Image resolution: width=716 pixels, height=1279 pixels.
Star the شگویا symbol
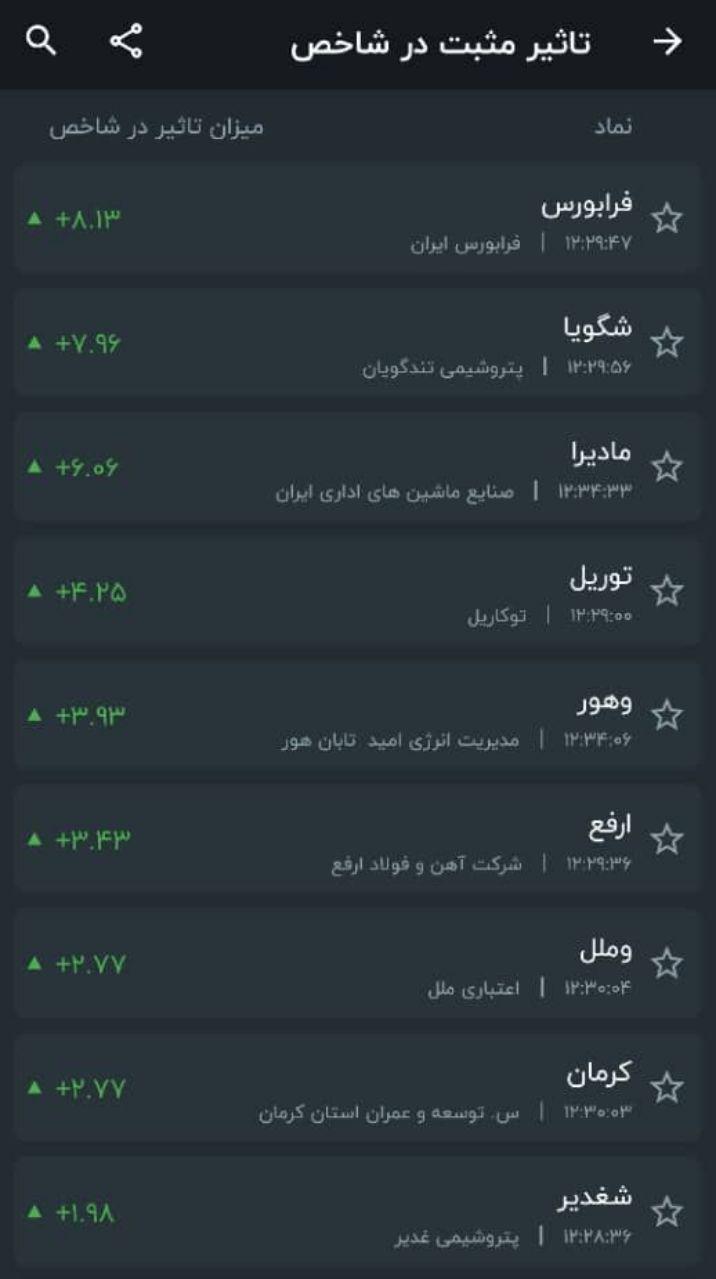pos(667,343)
